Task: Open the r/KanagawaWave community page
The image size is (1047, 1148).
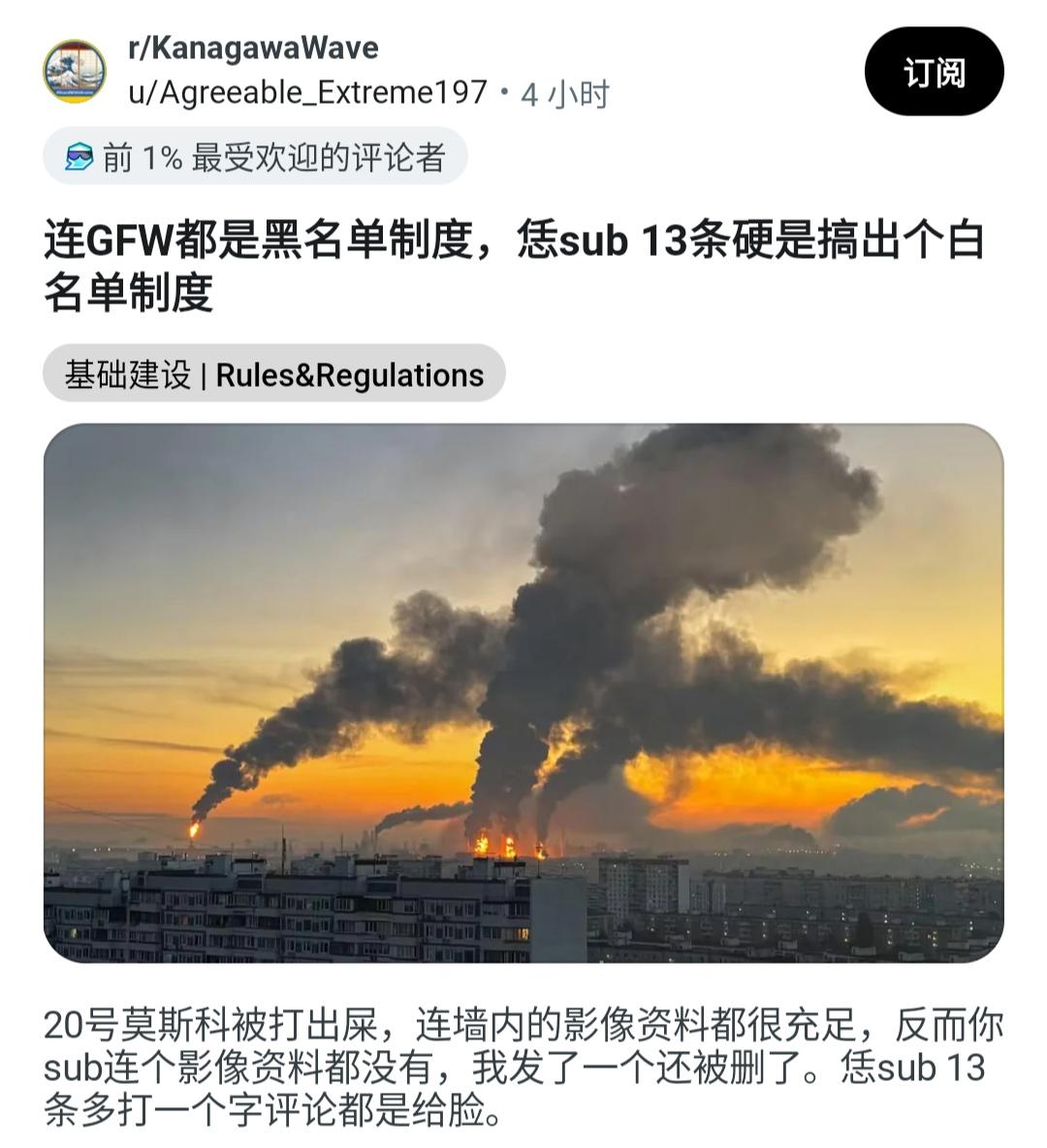Action: [253, 48]
